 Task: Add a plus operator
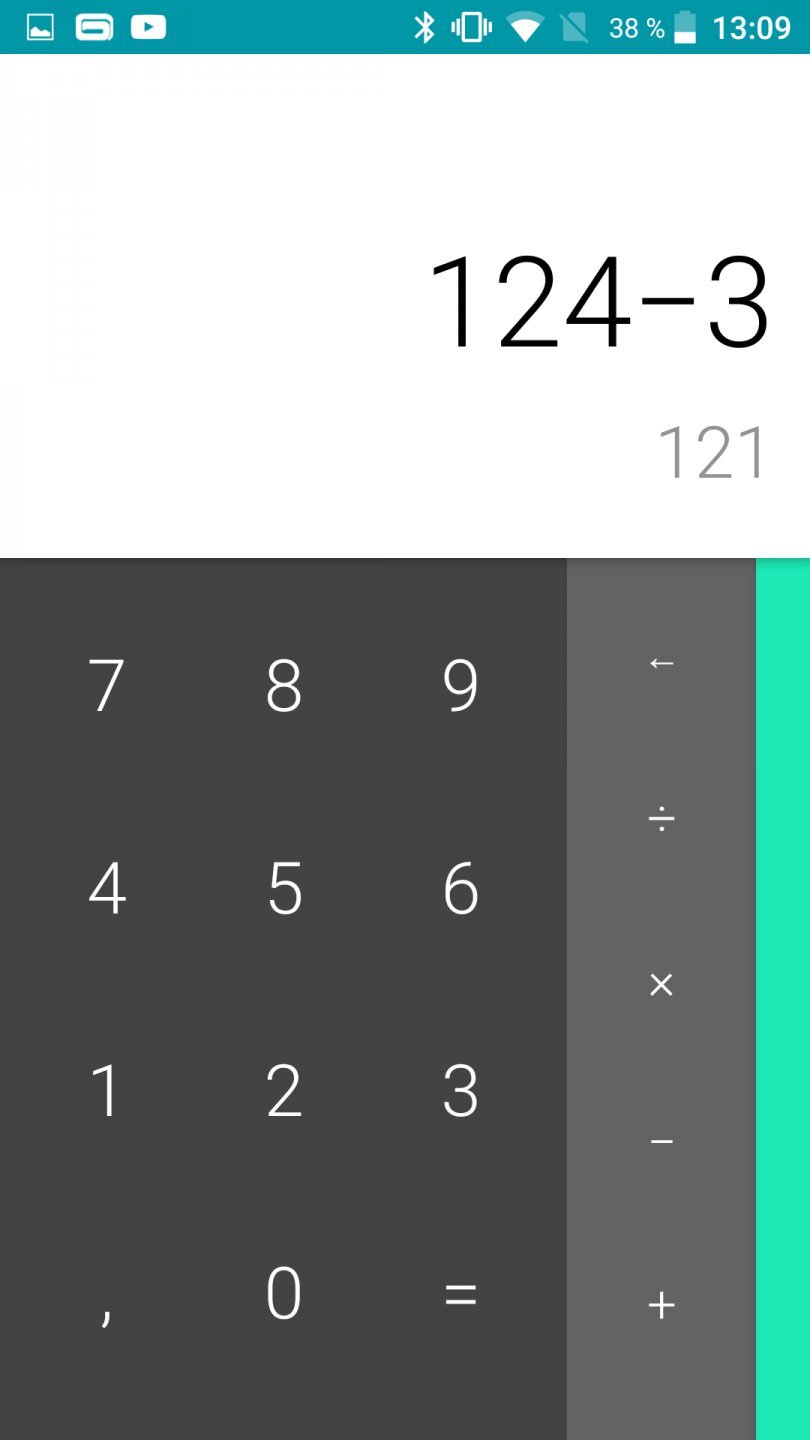pos(661,1305)
